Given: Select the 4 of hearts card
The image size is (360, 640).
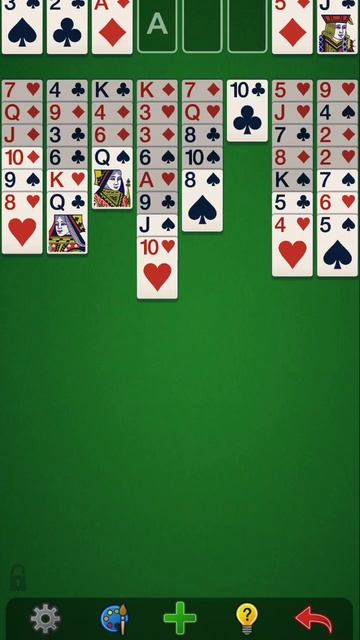Looking at the screenshot, I should (292, 245).
